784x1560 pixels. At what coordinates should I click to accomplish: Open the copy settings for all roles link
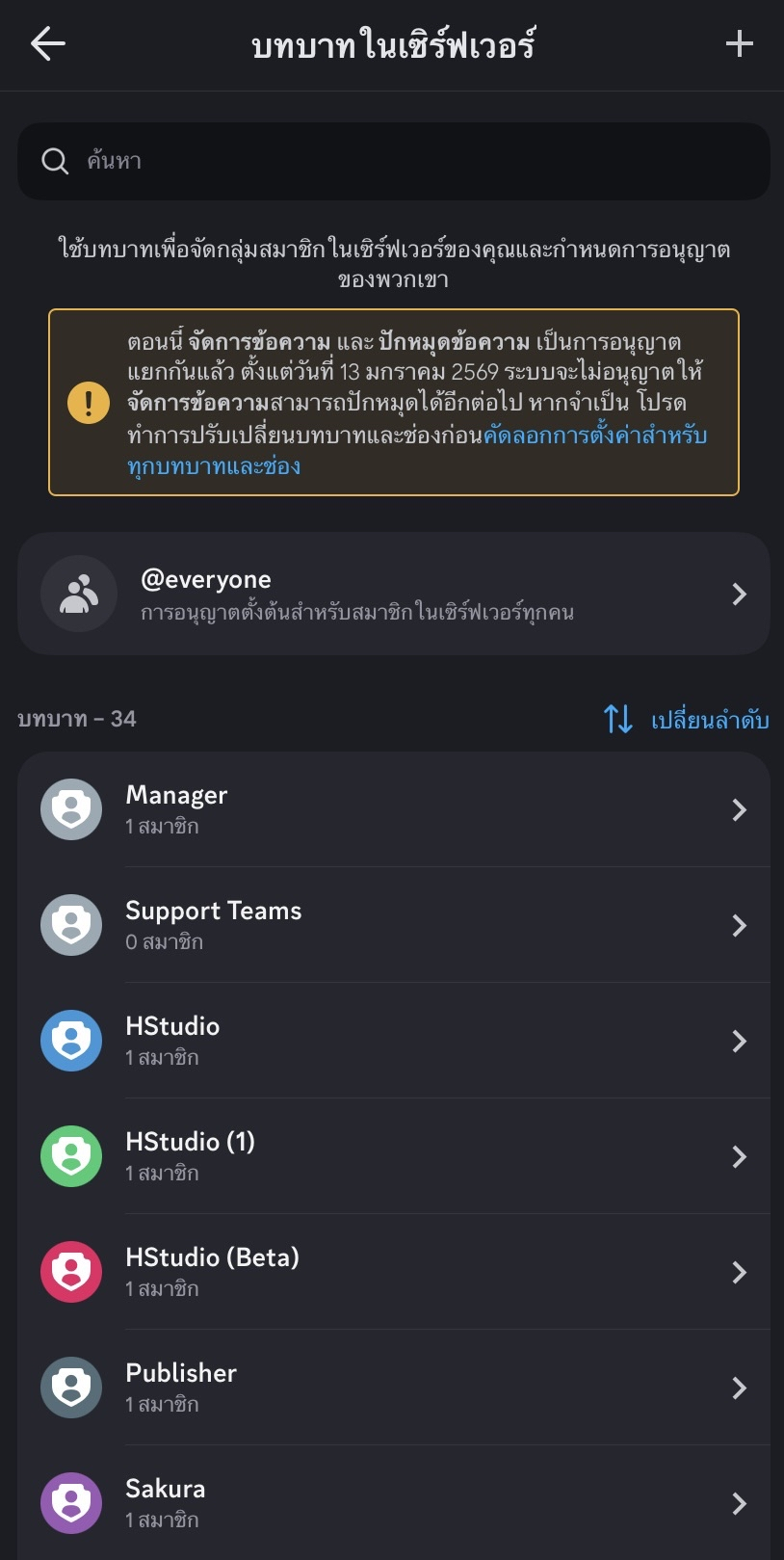click(x=594, y=436)
